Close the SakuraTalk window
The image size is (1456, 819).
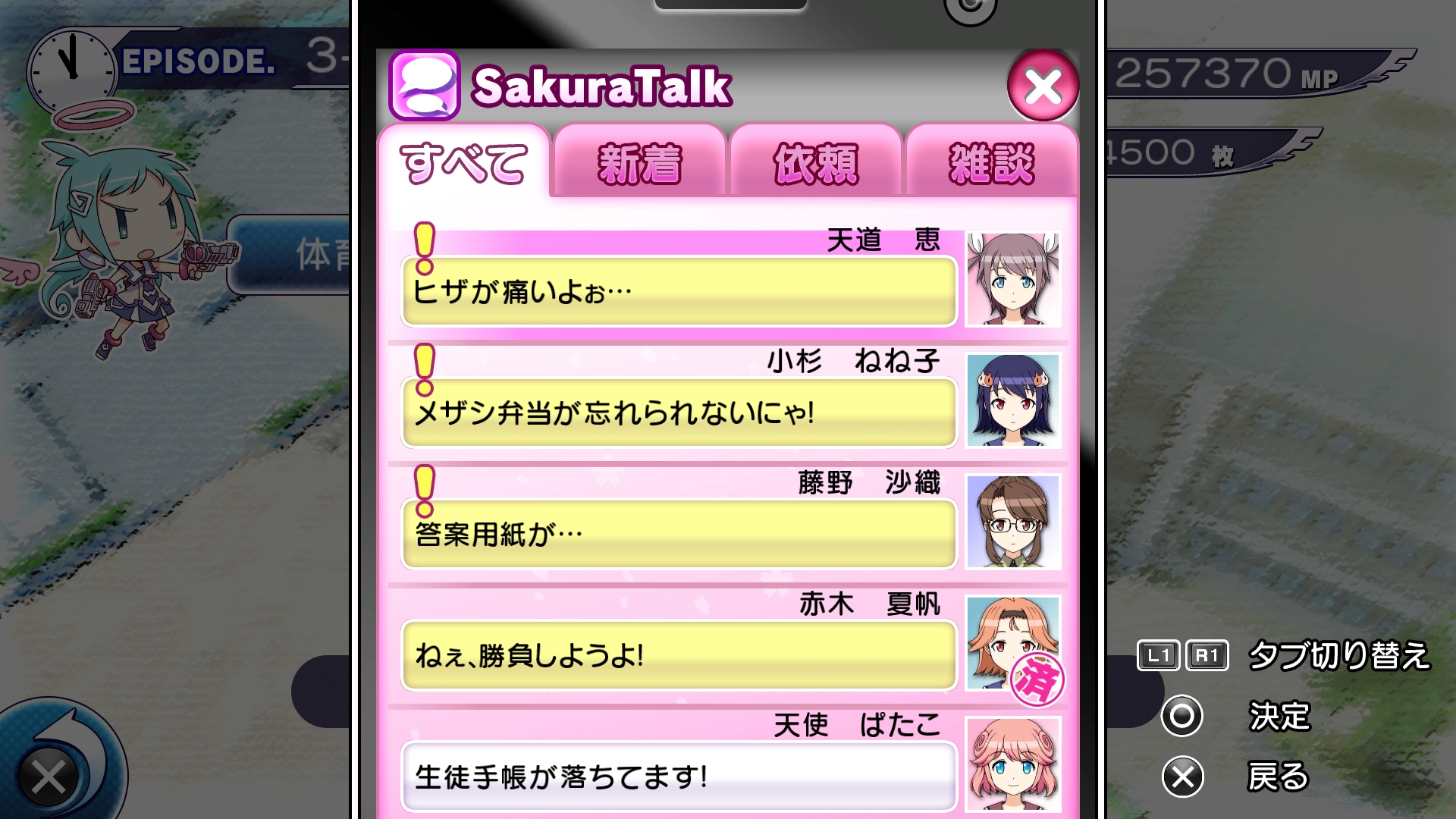point(1043,86)
